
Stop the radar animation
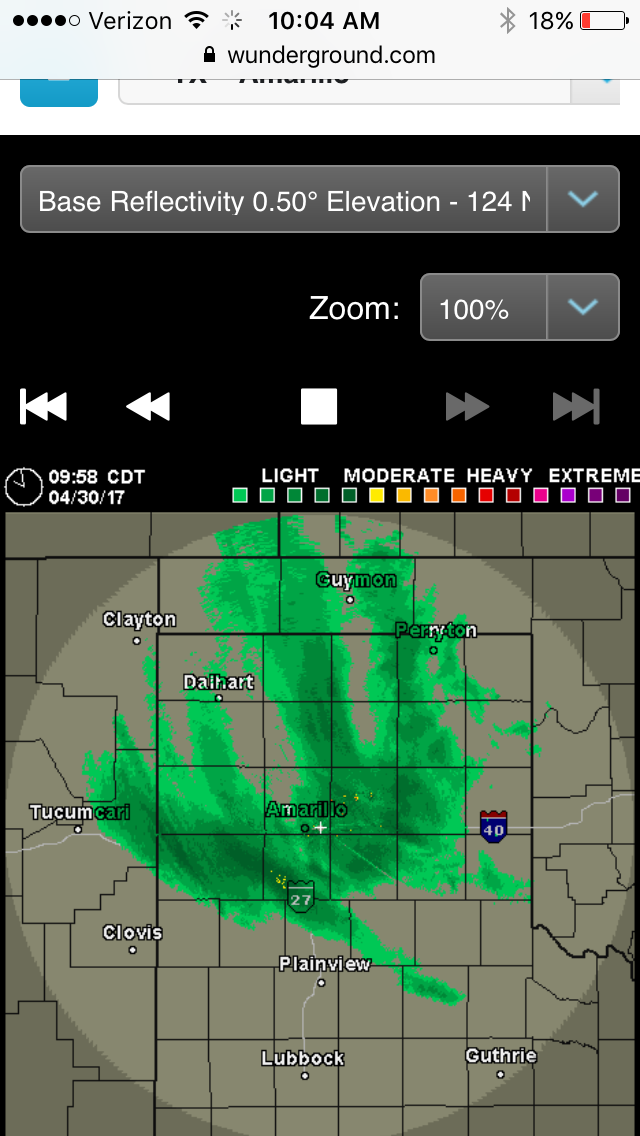[x=319, y=406]
